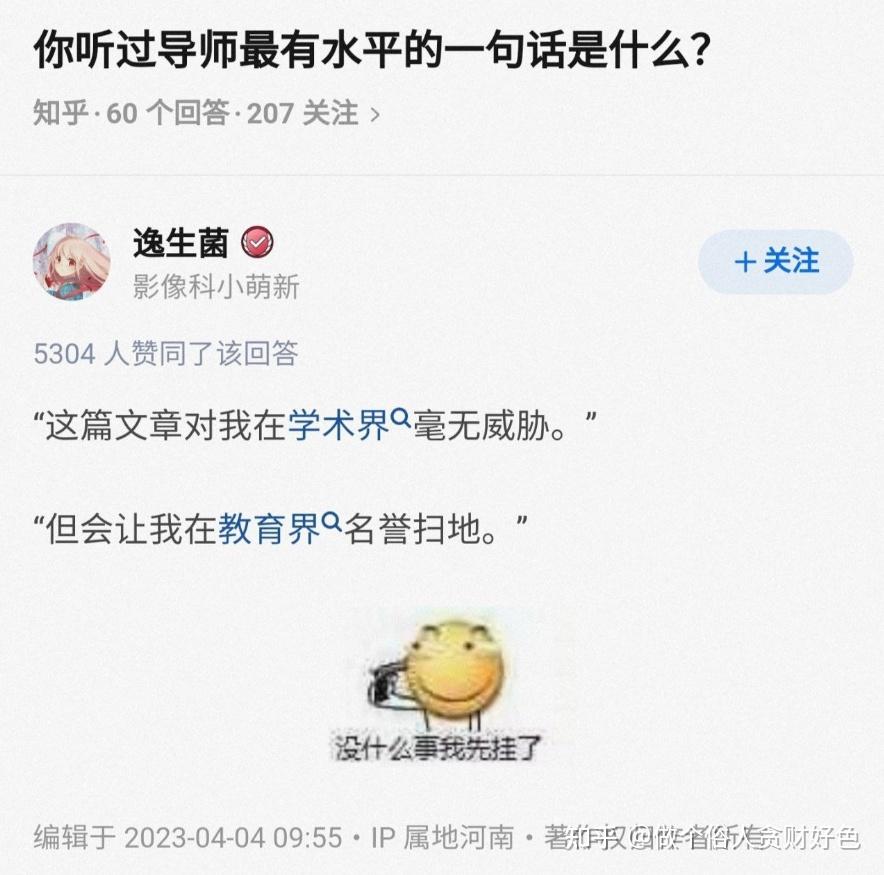
Task: Open 逸生菌's profile avatar
Action: pos(72,262)
